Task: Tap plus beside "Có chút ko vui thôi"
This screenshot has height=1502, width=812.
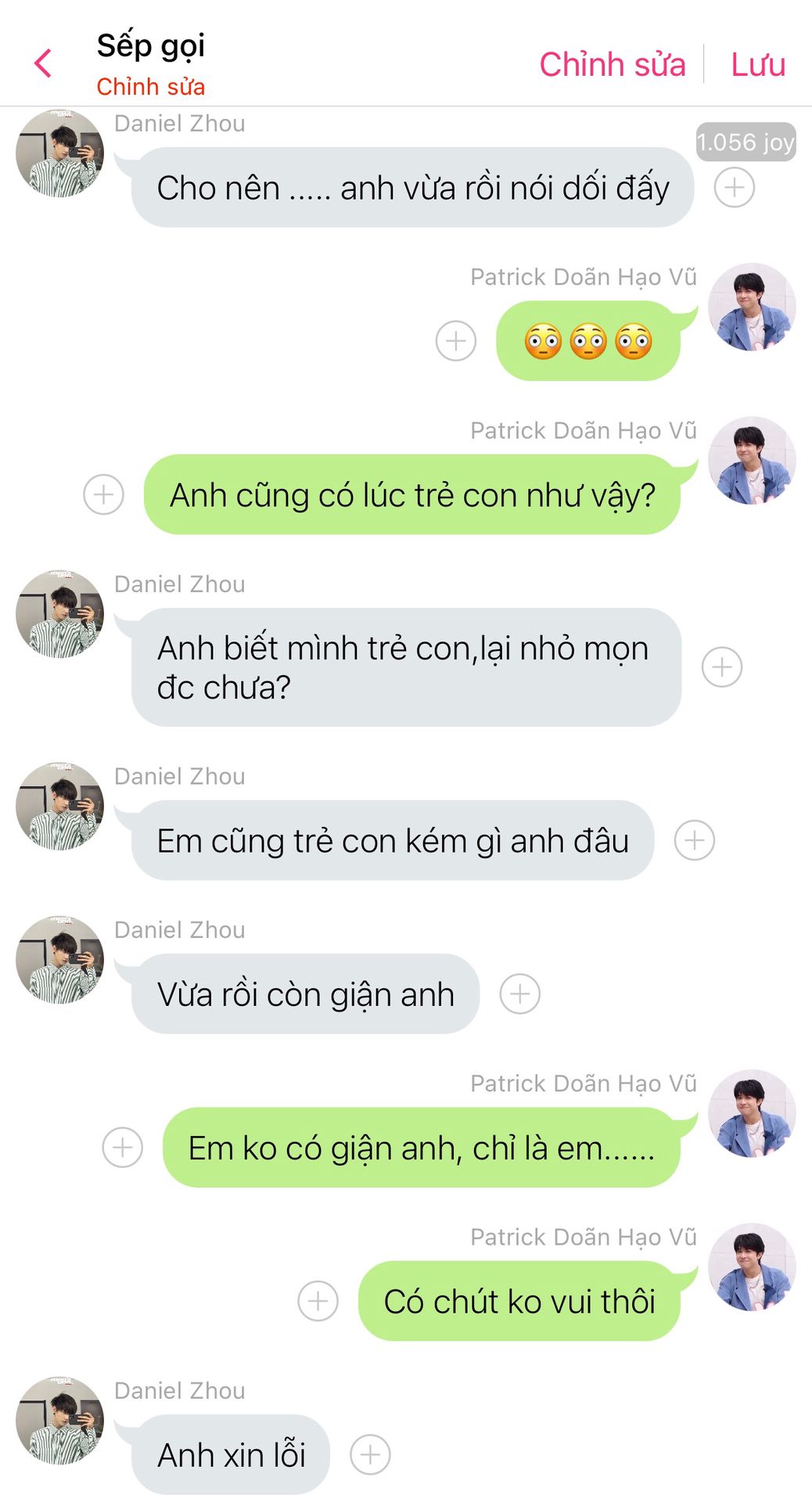Action: pyautogui.click(x=318, y=1301)
